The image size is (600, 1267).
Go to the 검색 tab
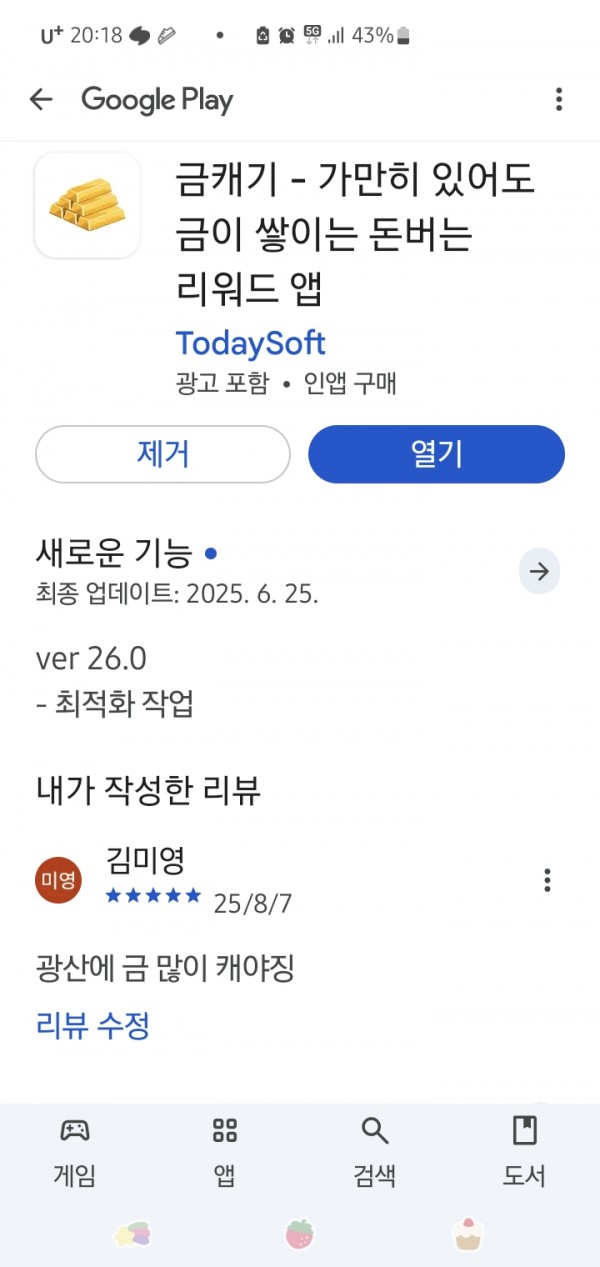[375, 1152]
